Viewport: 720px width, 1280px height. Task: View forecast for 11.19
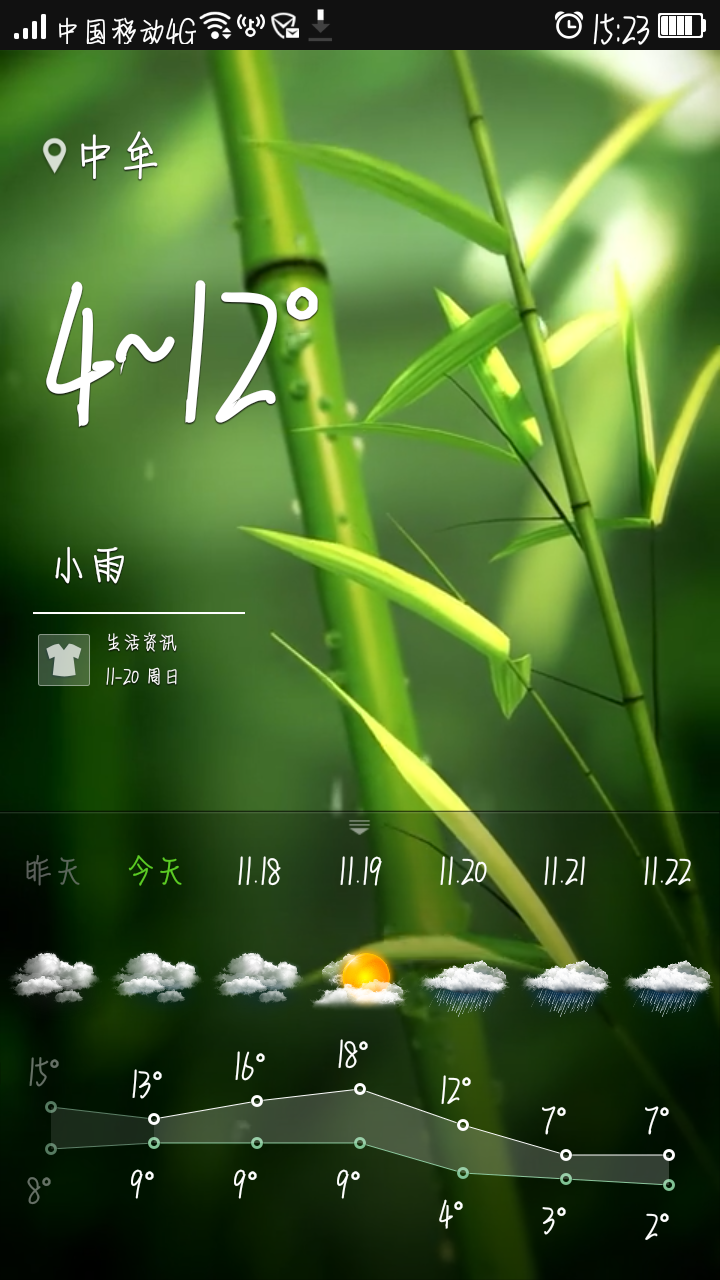pos(360,872)
